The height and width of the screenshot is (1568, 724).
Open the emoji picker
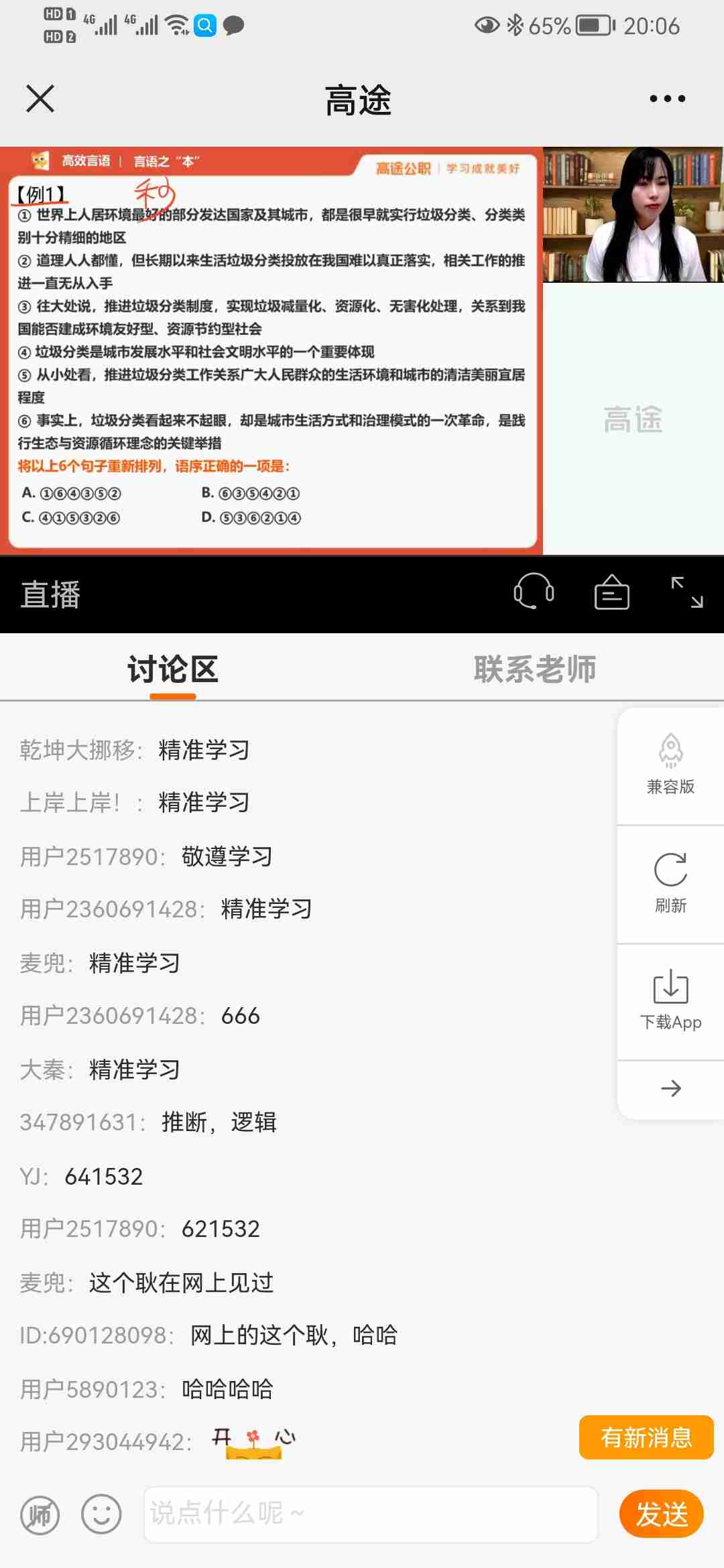click(x=101, y=1514)
